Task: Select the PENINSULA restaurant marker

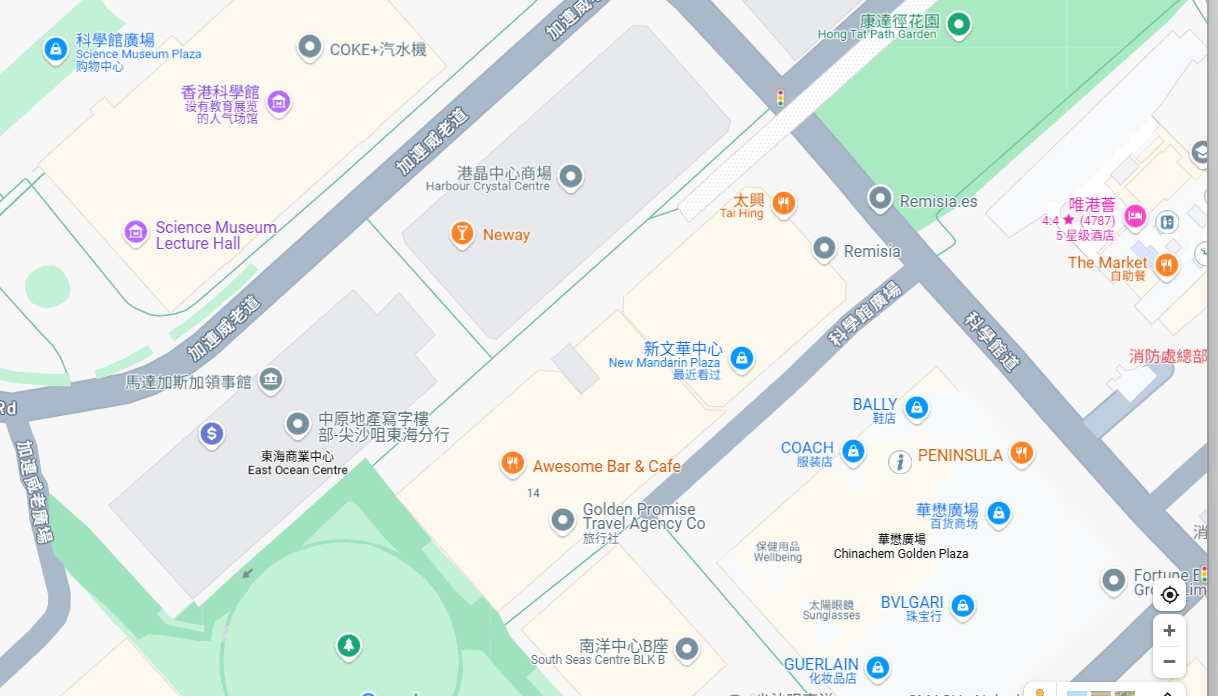Action: pyautogui.click(x=1021, y=453)
